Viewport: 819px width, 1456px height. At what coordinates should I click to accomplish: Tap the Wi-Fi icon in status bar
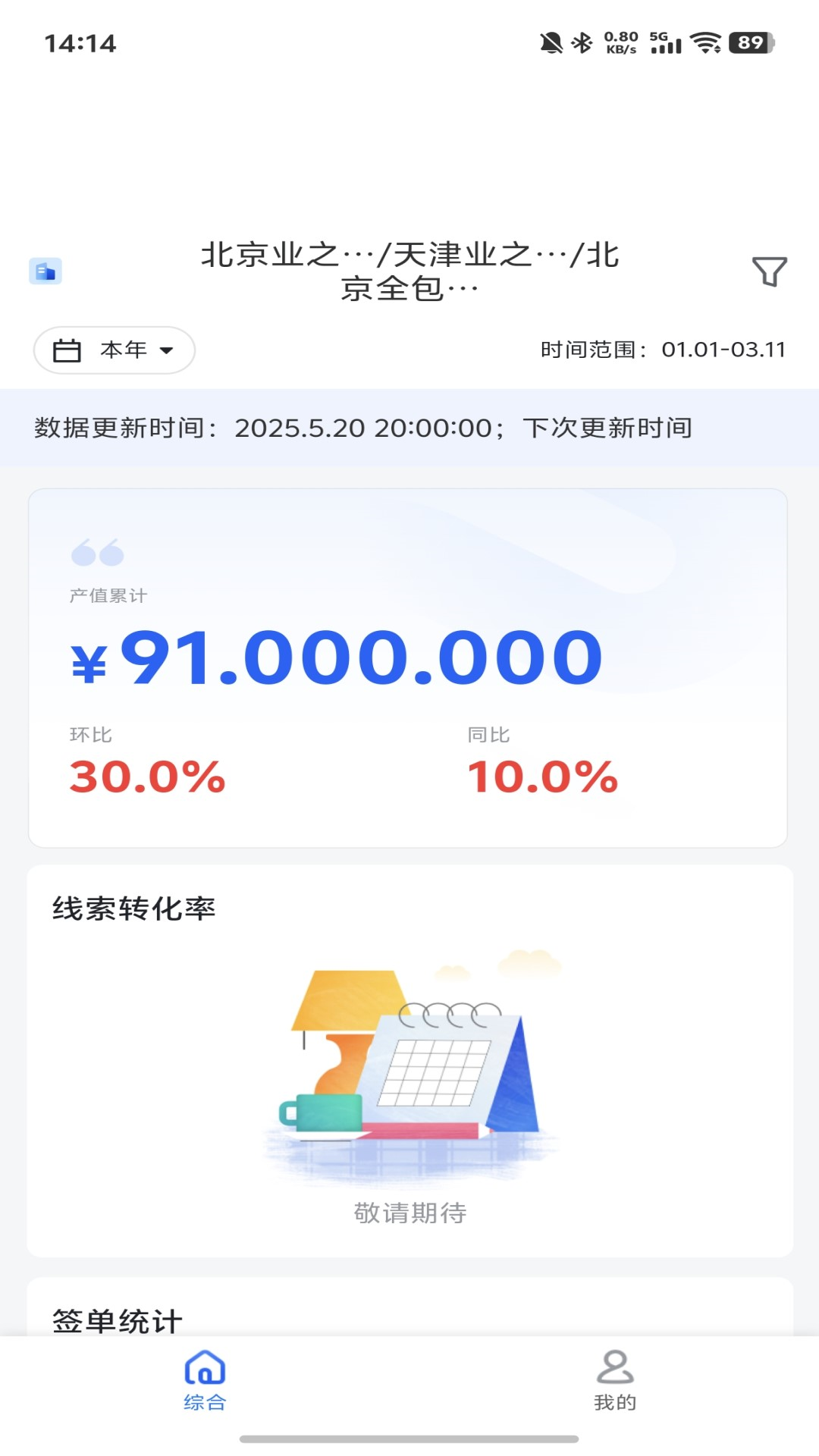pos(708,43)
